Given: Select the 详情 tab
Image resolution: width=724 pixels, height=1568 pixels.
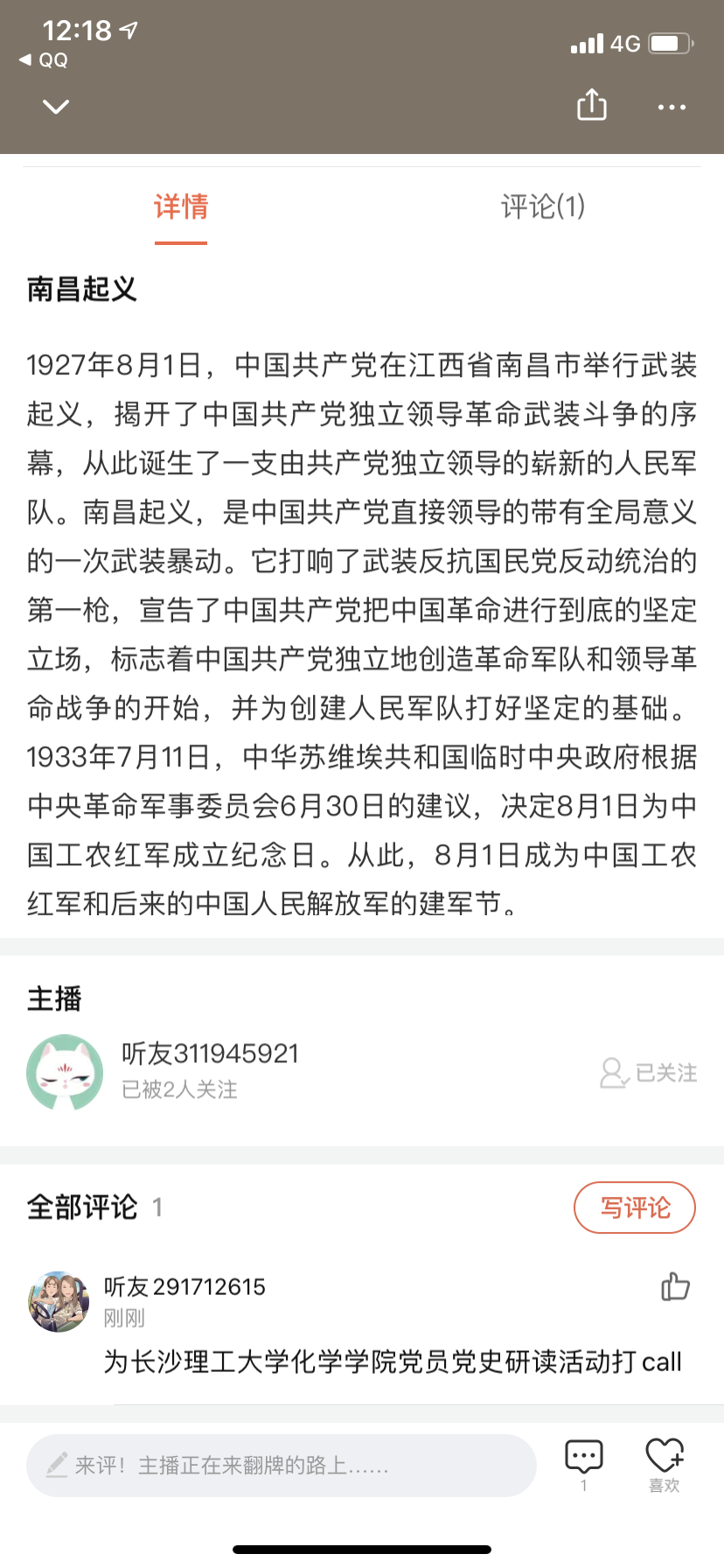Looking at the screenshot, I should (181, 207).
